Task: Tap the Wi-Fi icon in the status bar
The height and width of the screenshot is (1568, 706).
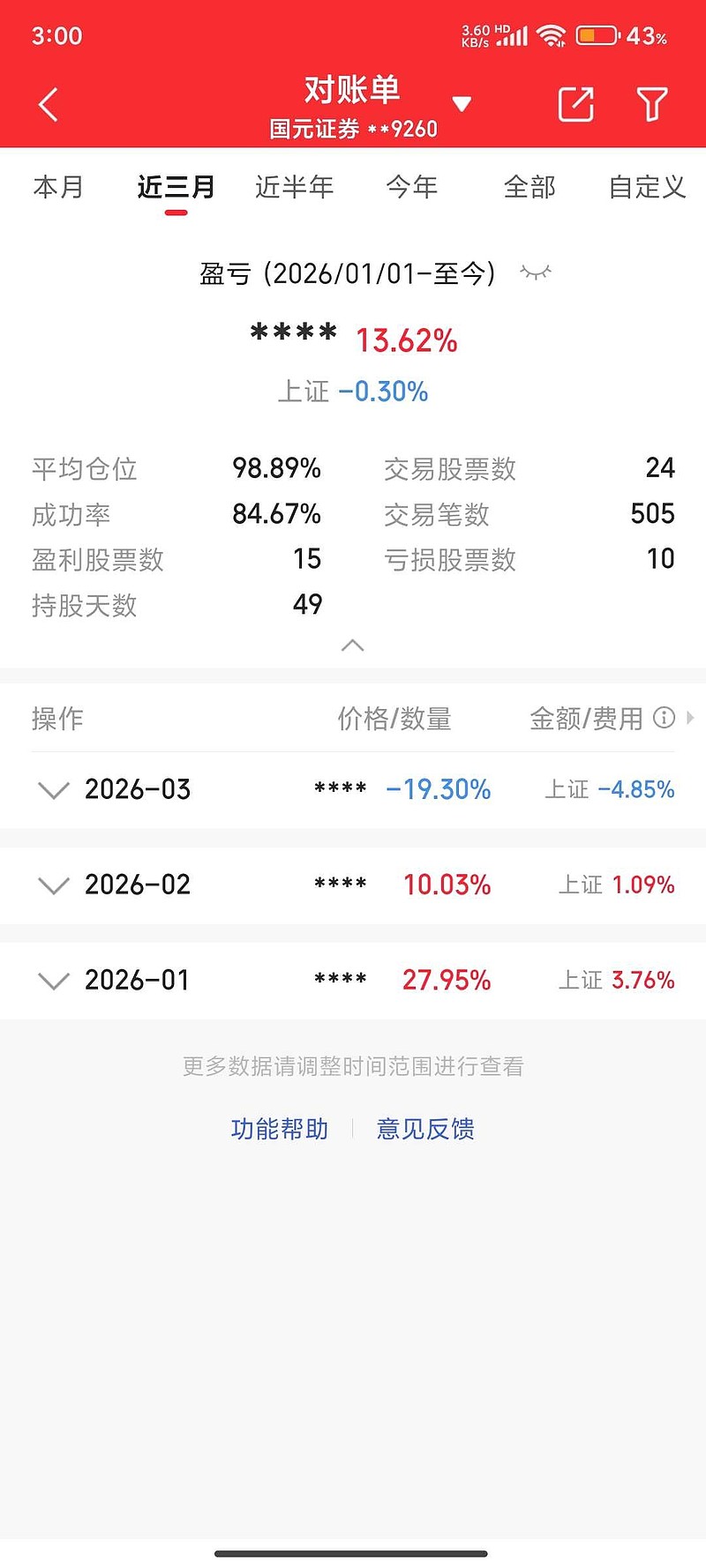Action: tap(552, 37)
